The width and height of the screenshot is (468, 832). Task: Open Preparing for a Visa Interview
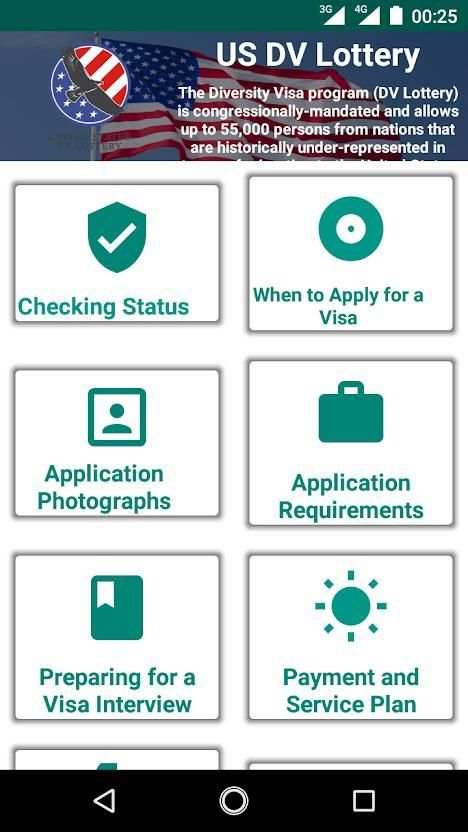[117, 637]
